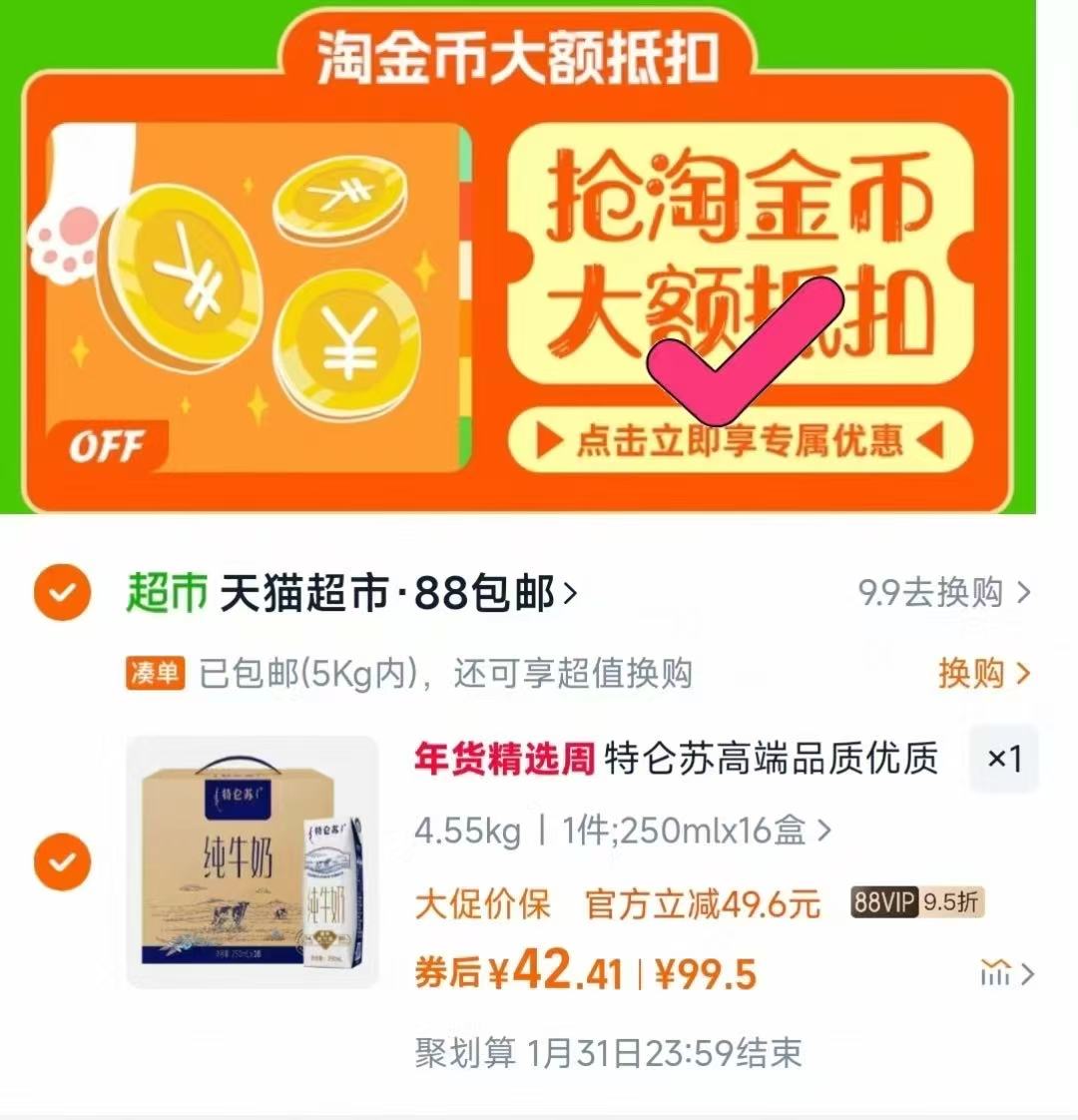This screenshot has height=1120, width=1078.
Task: Click the 凑单 orange tag
Action: point(153,675)
